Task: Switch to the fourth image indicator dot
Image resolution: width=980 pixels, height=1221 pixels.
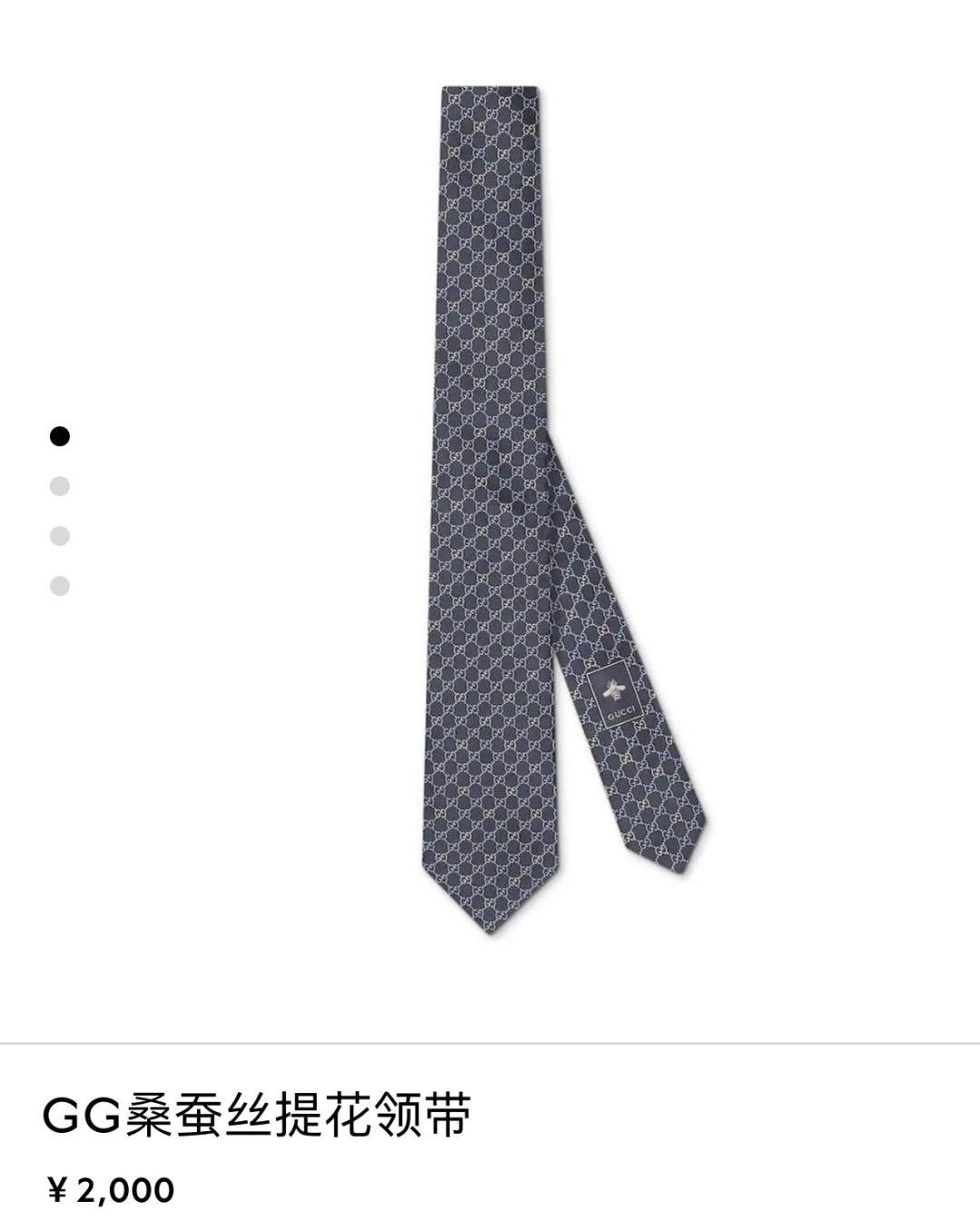Action: 60,586
